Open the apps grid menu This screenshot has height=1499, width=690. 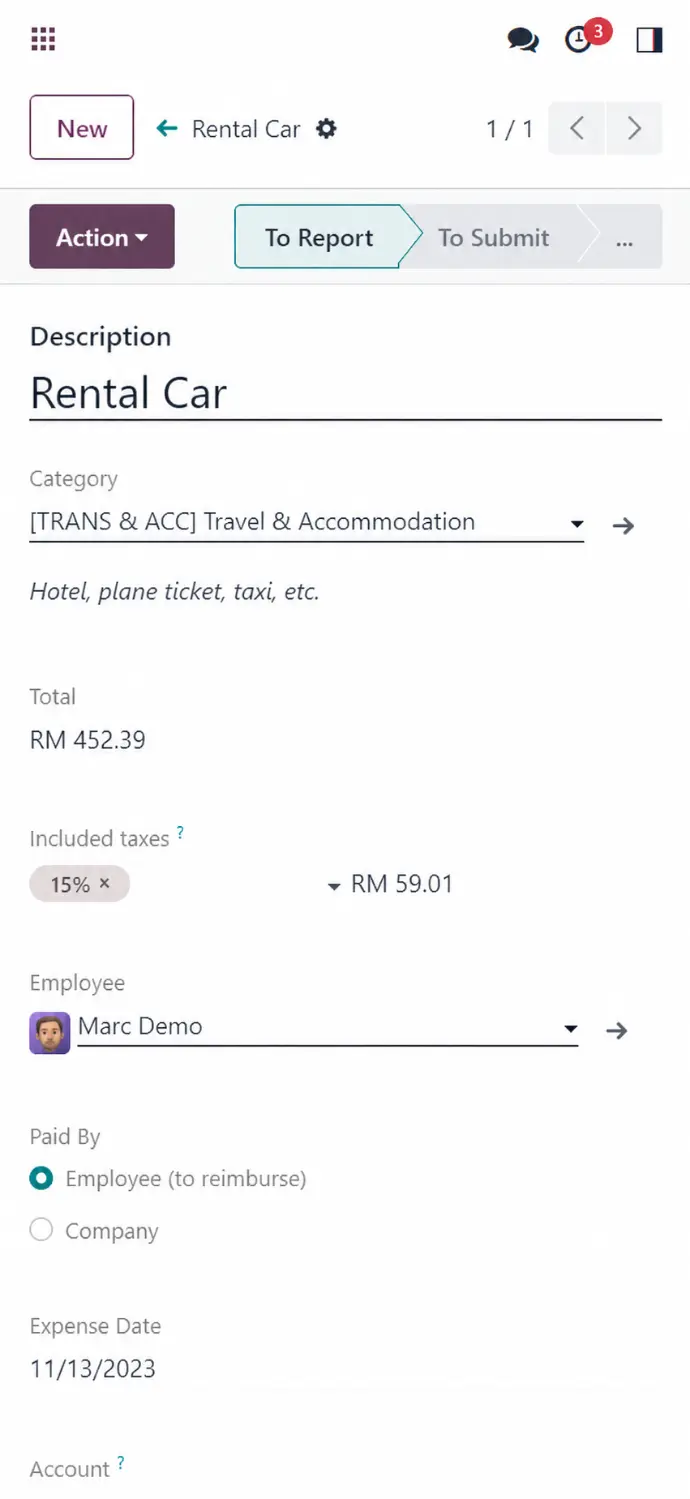[43, 40]
